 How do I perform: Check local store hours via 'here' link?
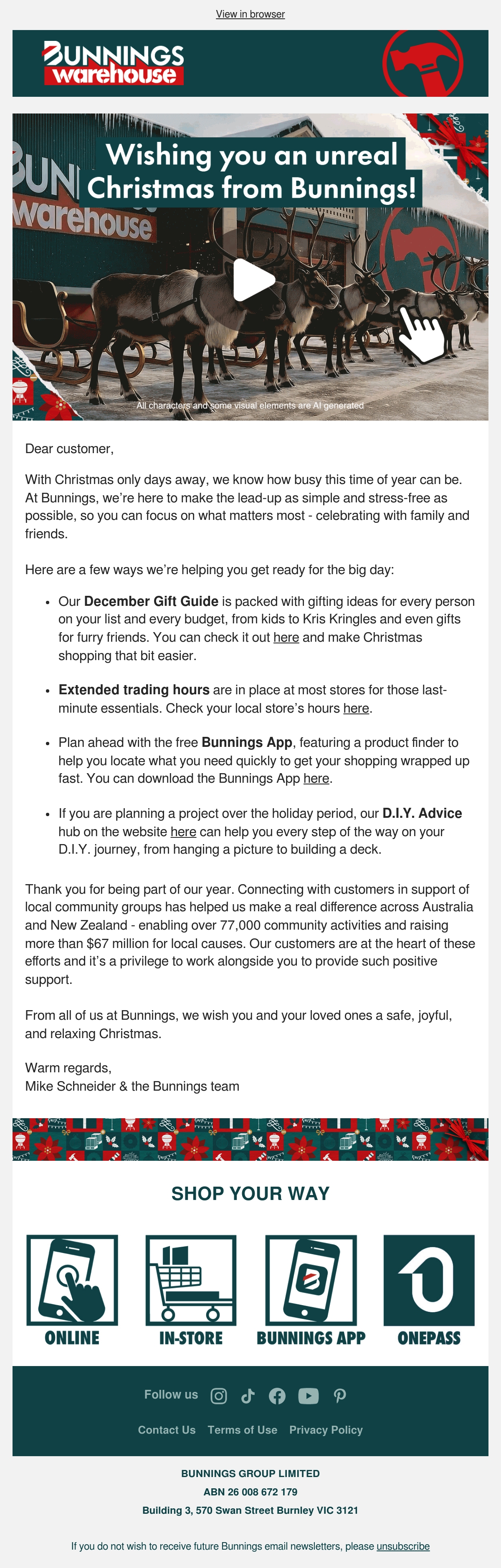coord(356,708)
